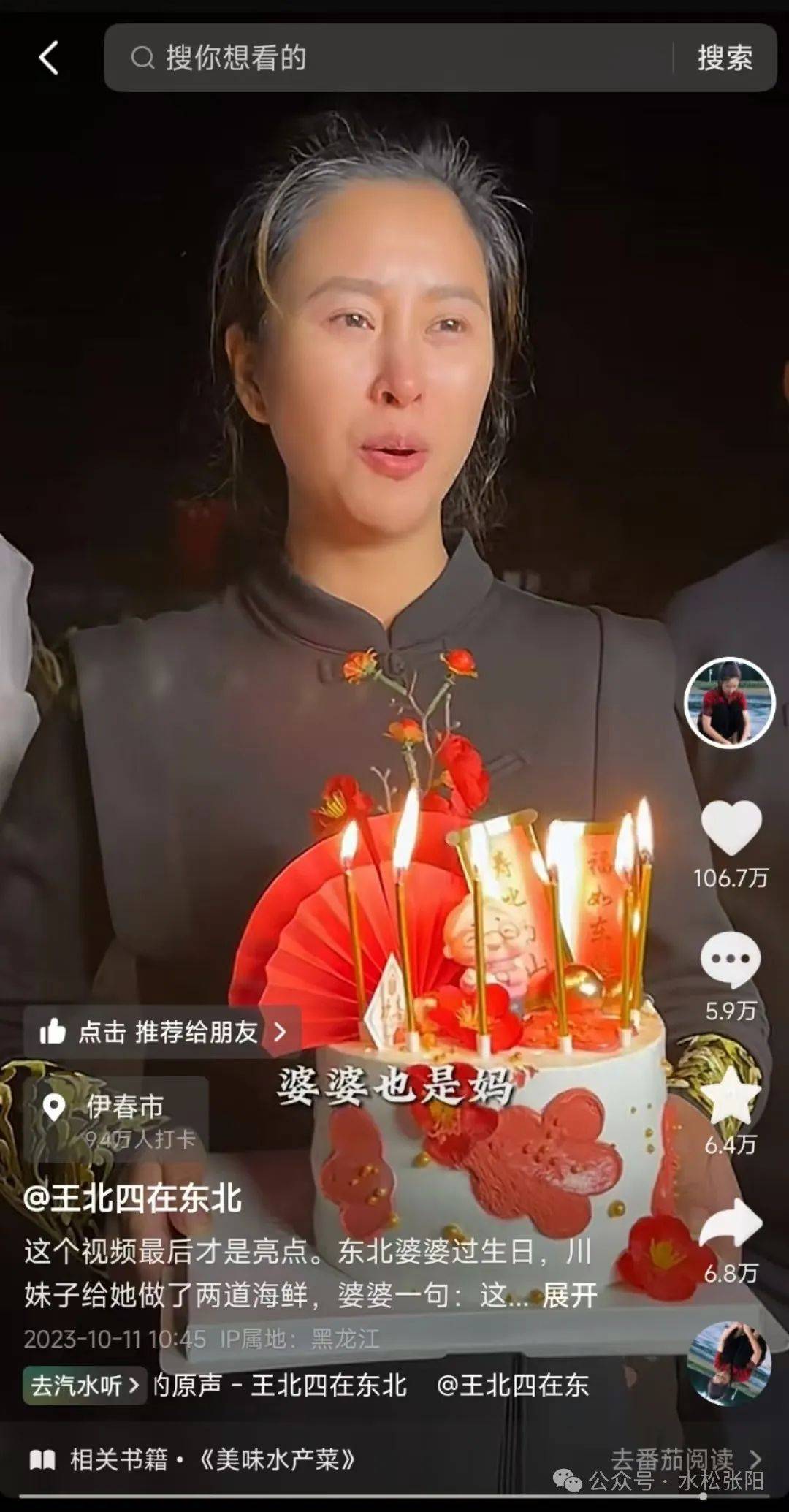Viewport: 789px width, 1512px height.
Task: Go back with the top-left arrow
Action: pos(49,58)
